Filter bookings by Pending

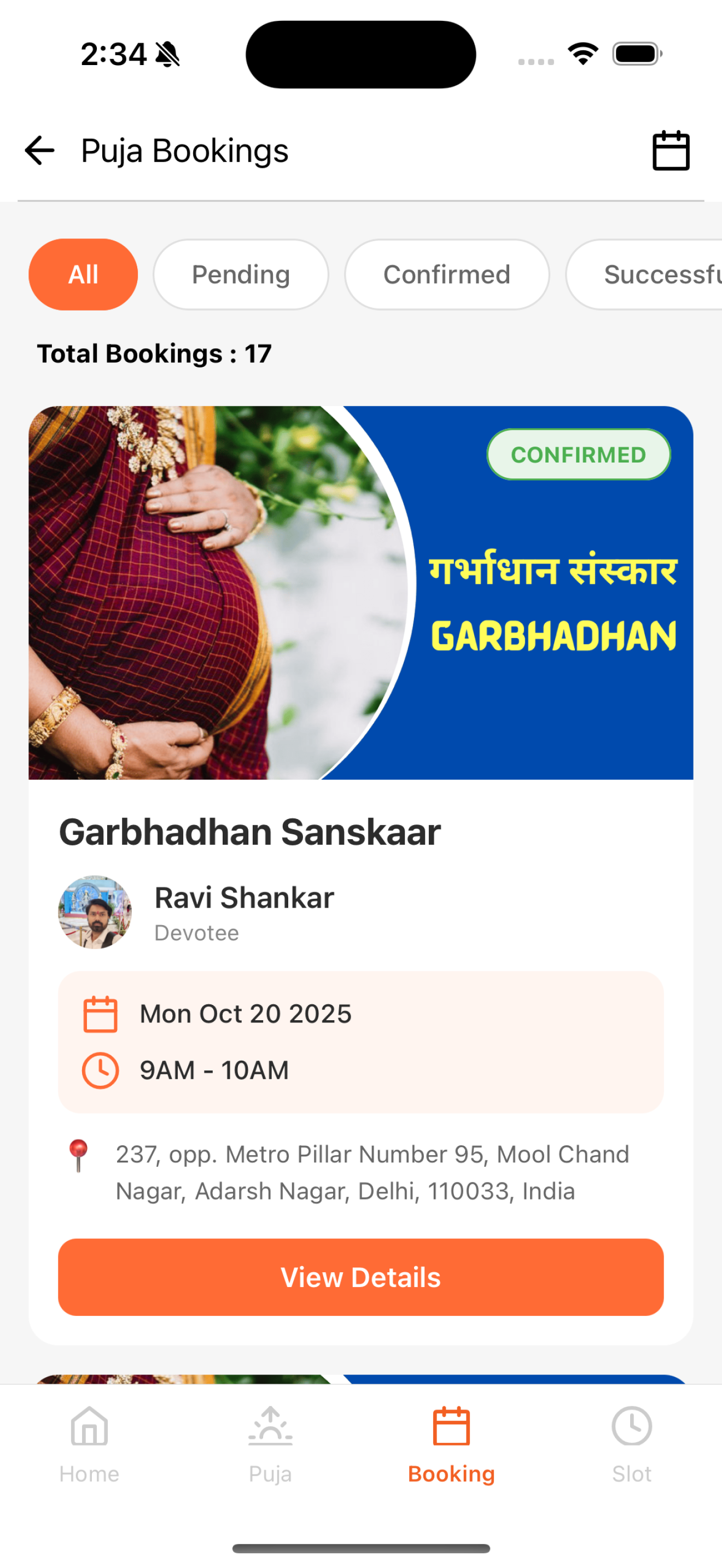click(x=241, y=274)
